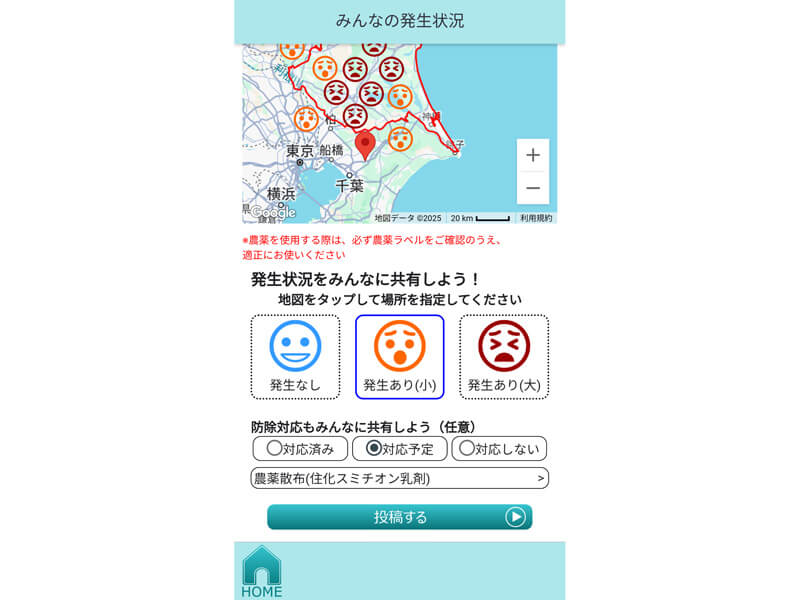
Task: Tap the red location pin on map
Action: (366, 144)
